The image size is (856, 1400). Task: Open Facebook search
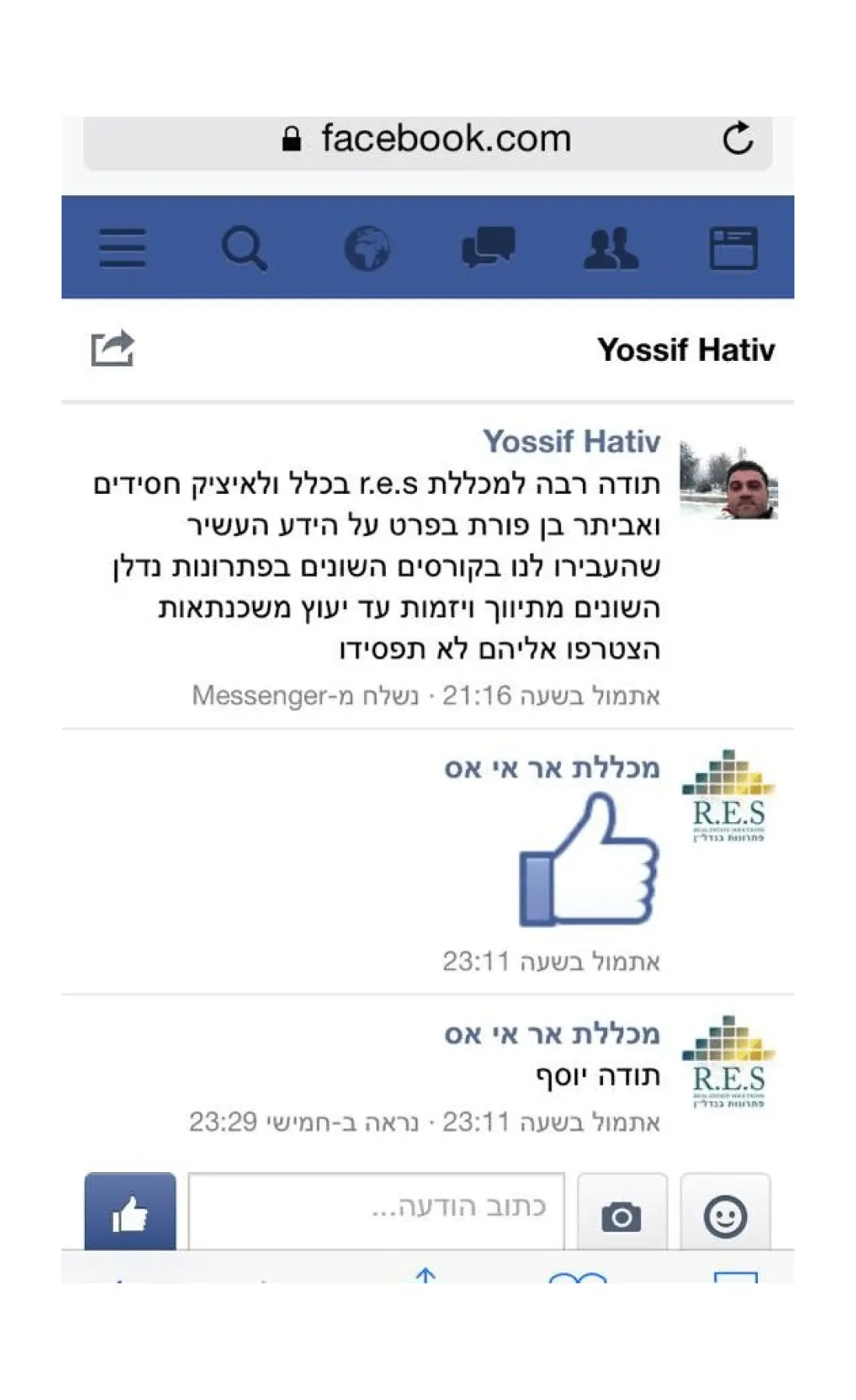[x=244, y=248]
